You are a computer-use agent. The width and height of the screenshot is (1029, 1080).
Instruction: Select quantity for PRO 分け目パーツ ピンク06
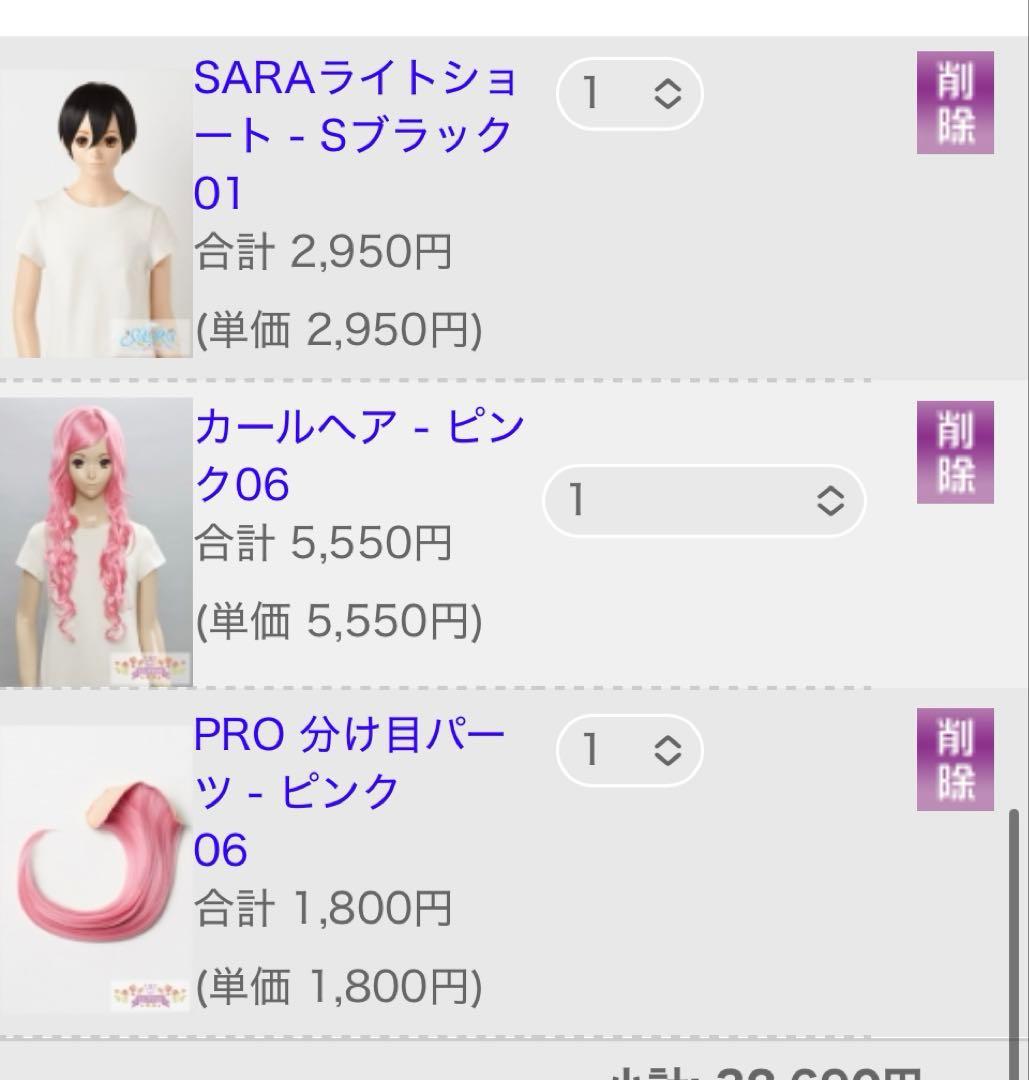tap(629, 749)
